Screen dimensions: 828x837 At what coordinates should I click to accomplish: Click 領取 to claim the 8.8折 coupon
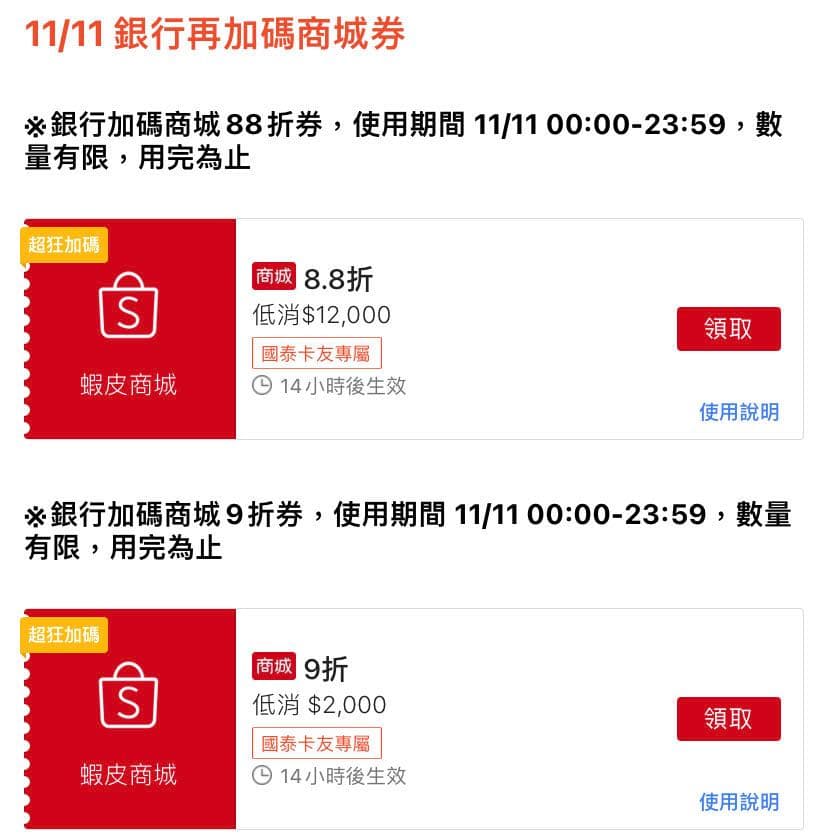[x=729, y=328]
